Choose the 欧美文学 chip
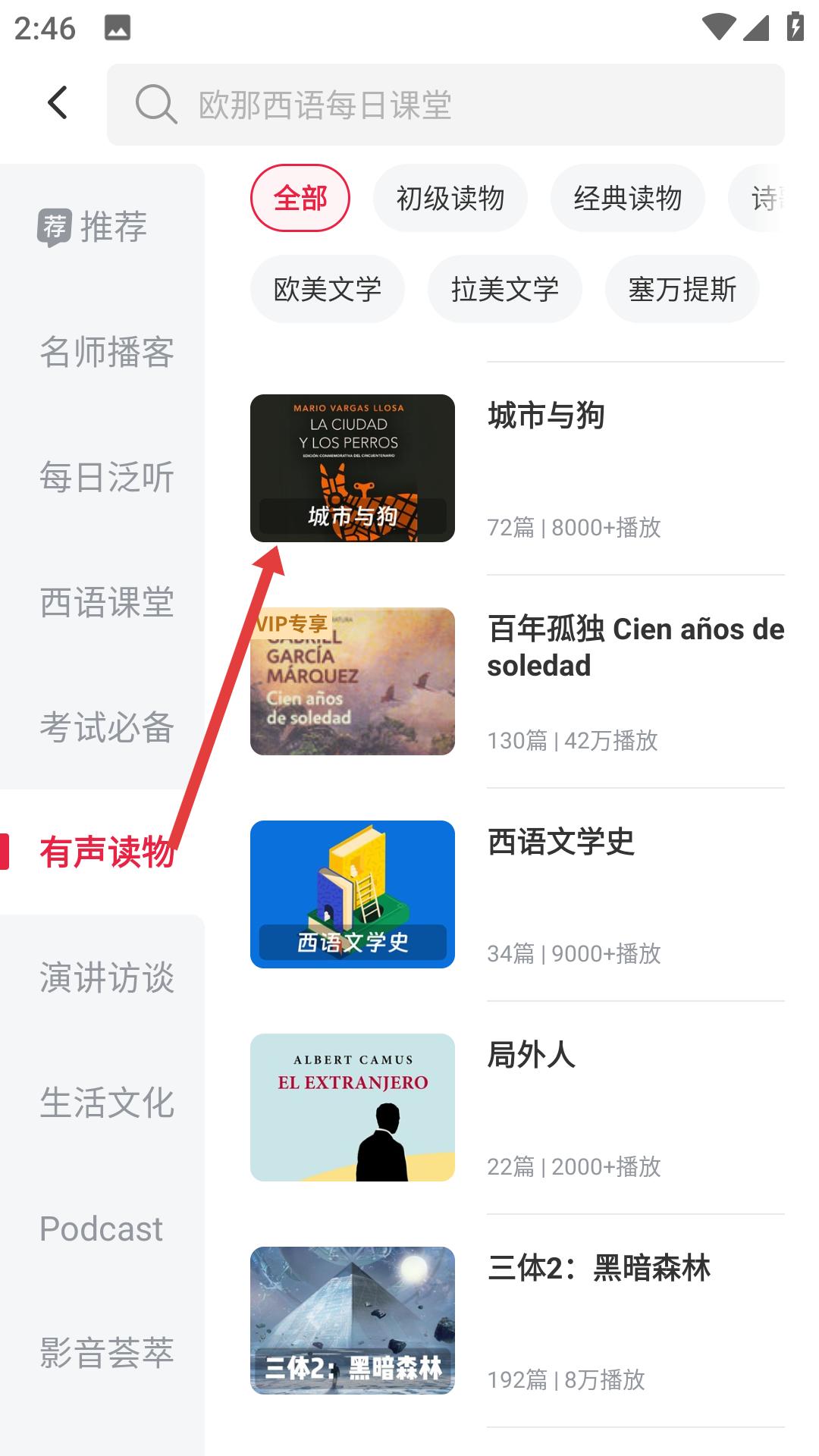The height and width of the screenshot is (1456, 819). coord(327,289)
